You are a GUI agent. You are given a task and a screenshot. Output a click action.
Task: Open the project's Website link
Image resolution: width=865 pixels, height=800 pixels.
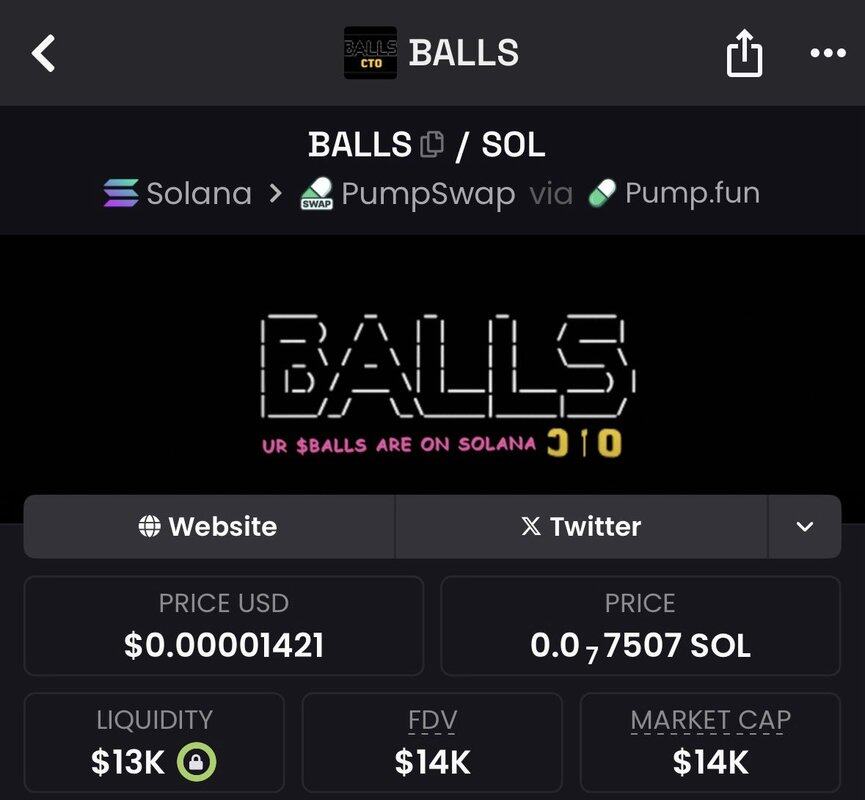[209, 526]
